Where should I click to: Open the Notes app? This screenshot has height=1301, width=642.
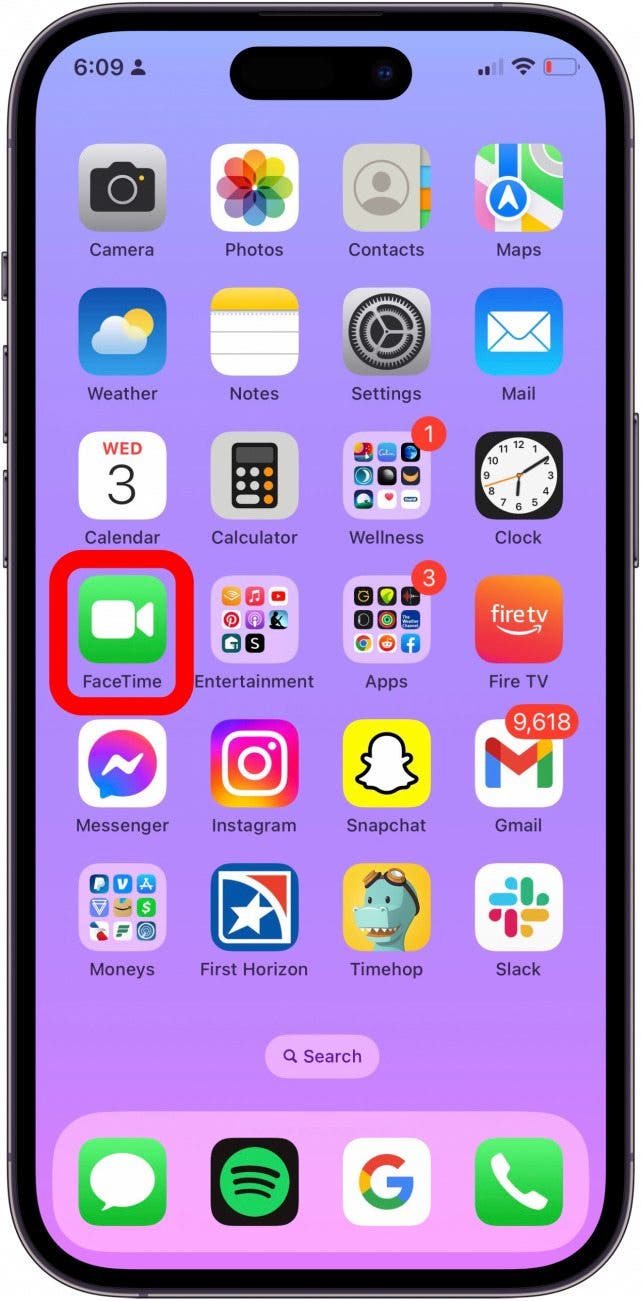coord(254,332)
